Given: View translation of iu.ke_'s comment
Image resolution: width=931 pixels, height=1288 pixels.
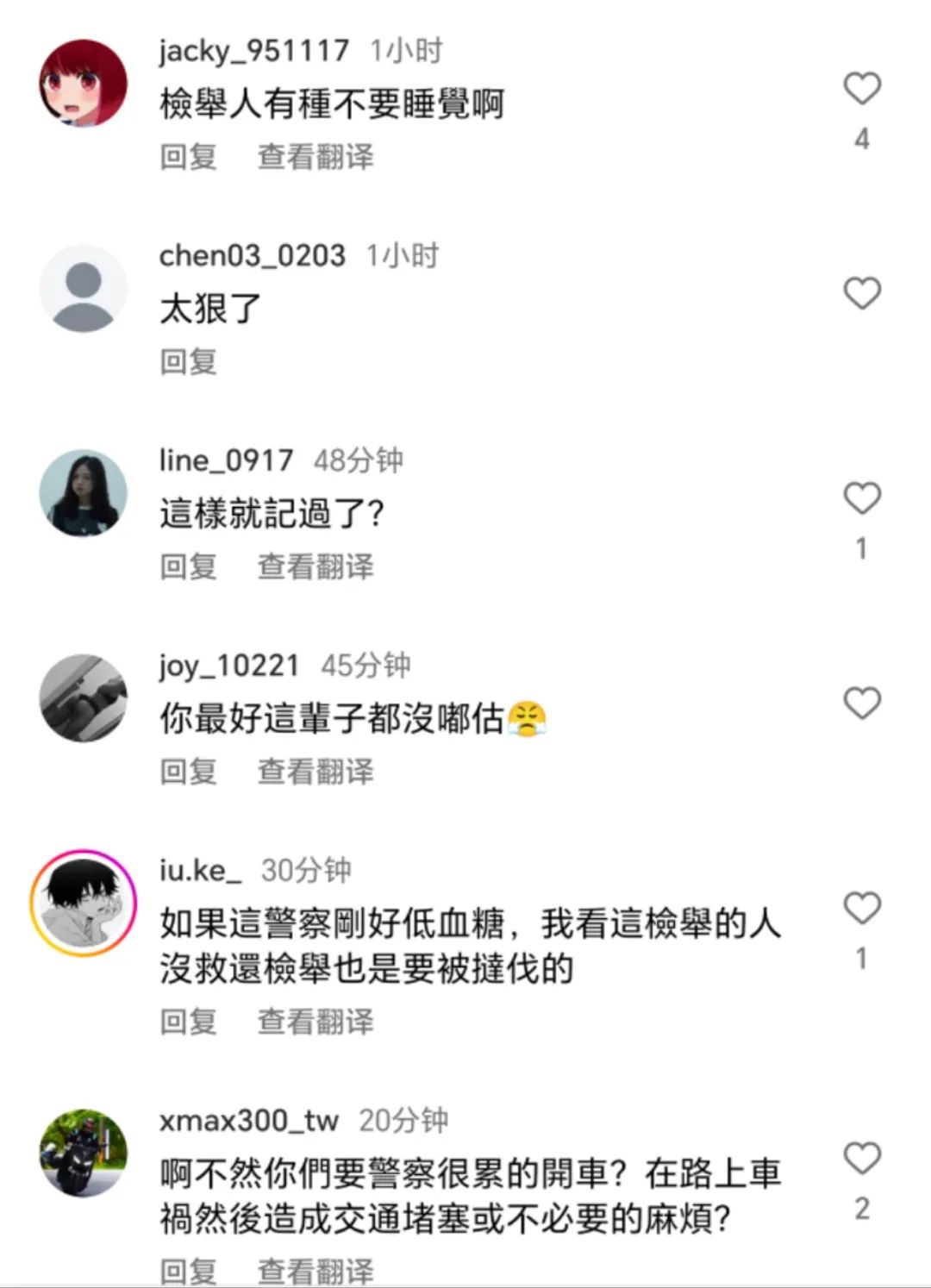Looking at the screenshot, I should tap(316, 1022).
